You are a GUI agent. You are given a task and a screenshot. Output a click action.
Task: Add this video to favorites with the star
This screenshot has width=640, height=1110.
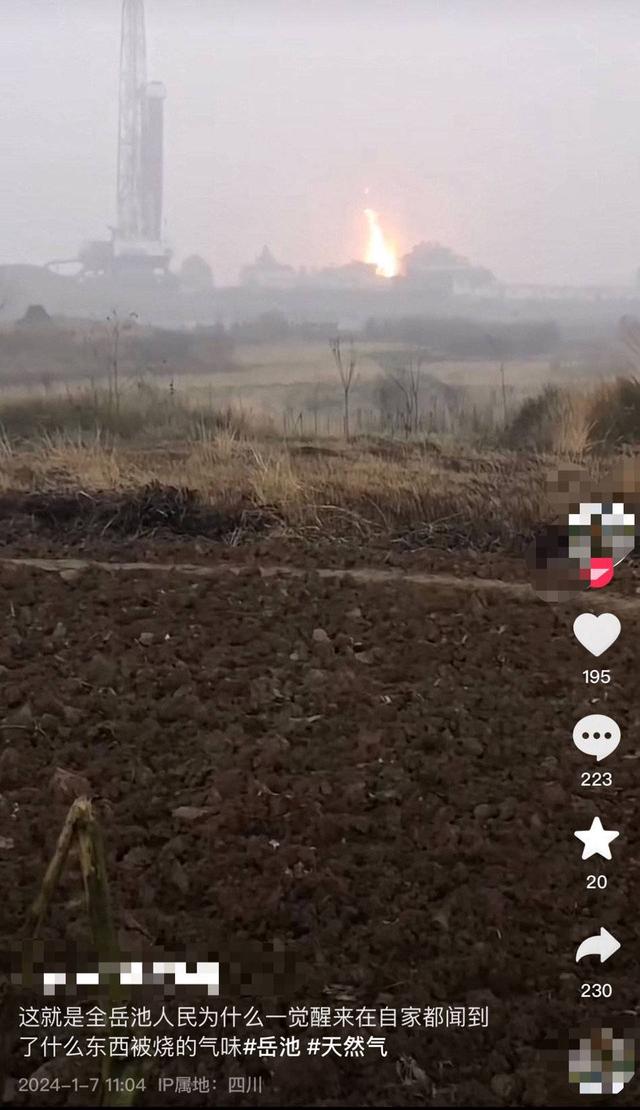[596, 840]
